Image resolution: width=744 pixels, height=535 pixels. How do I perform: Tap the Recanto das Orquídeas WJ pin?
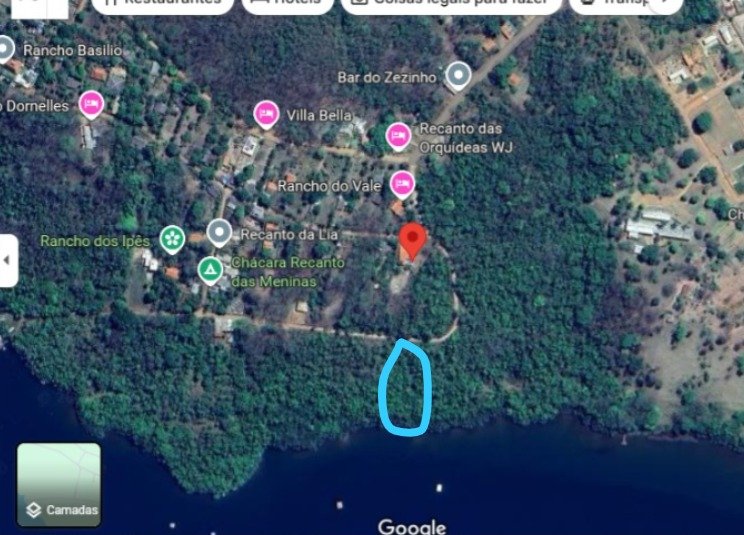tap(399, 135)
